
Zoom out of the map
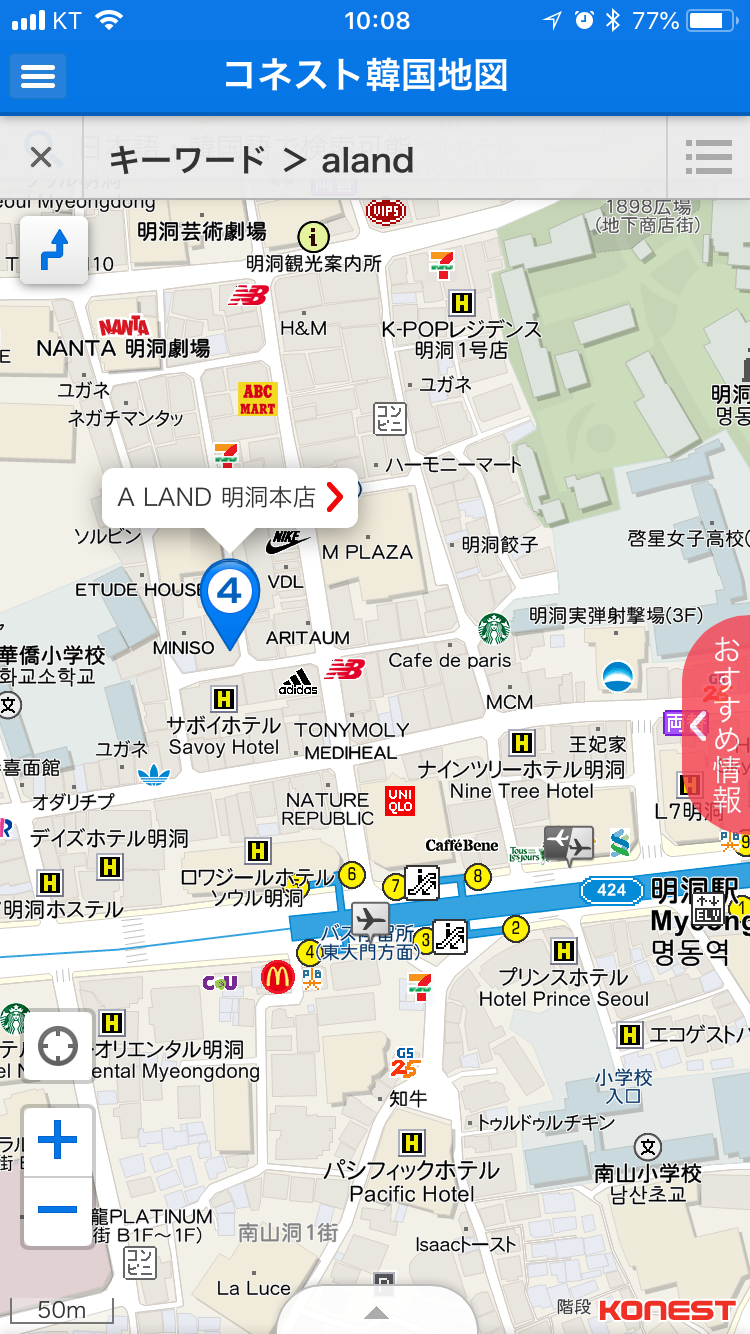58,1210
